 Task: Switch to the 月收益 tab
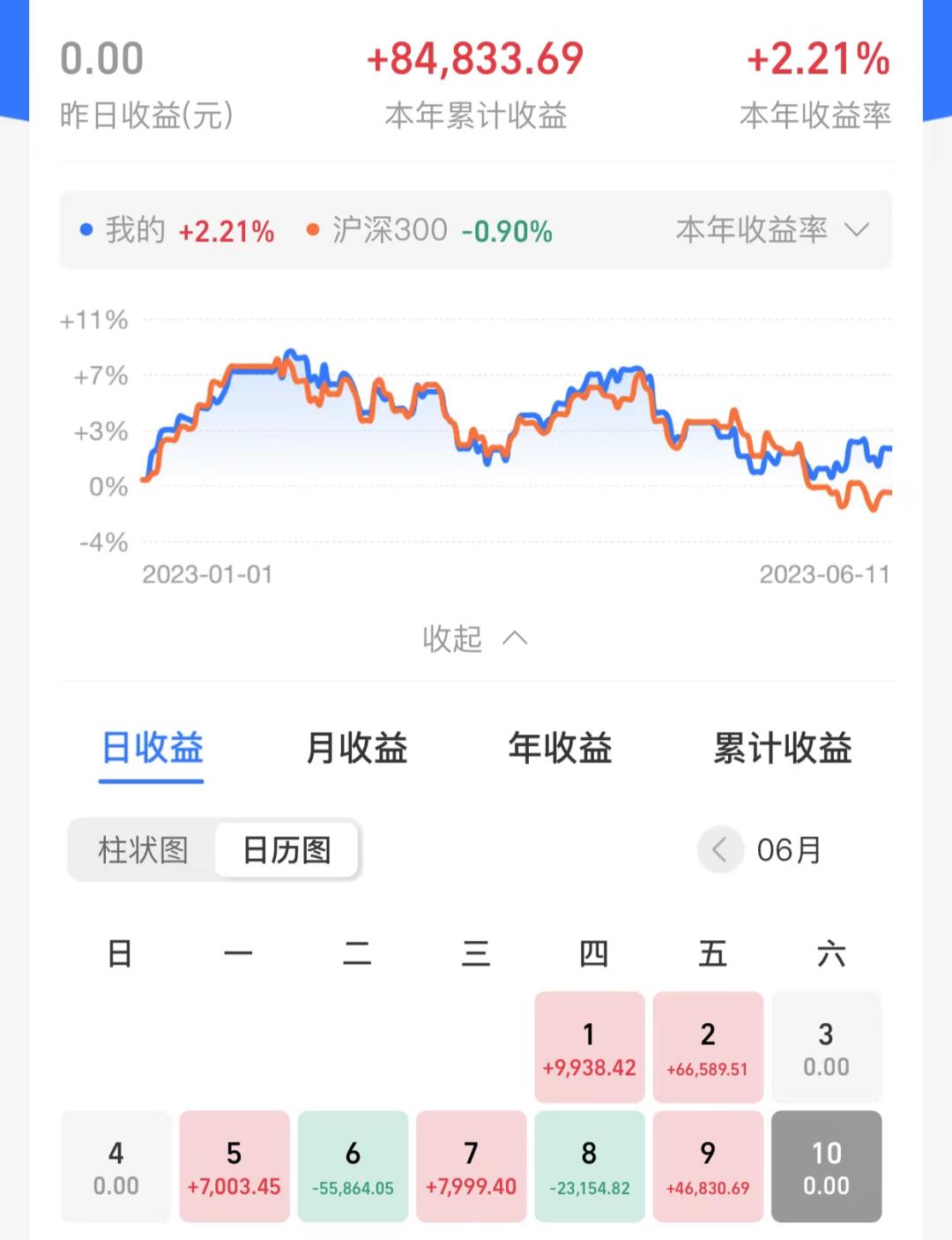tap(354, 749)
